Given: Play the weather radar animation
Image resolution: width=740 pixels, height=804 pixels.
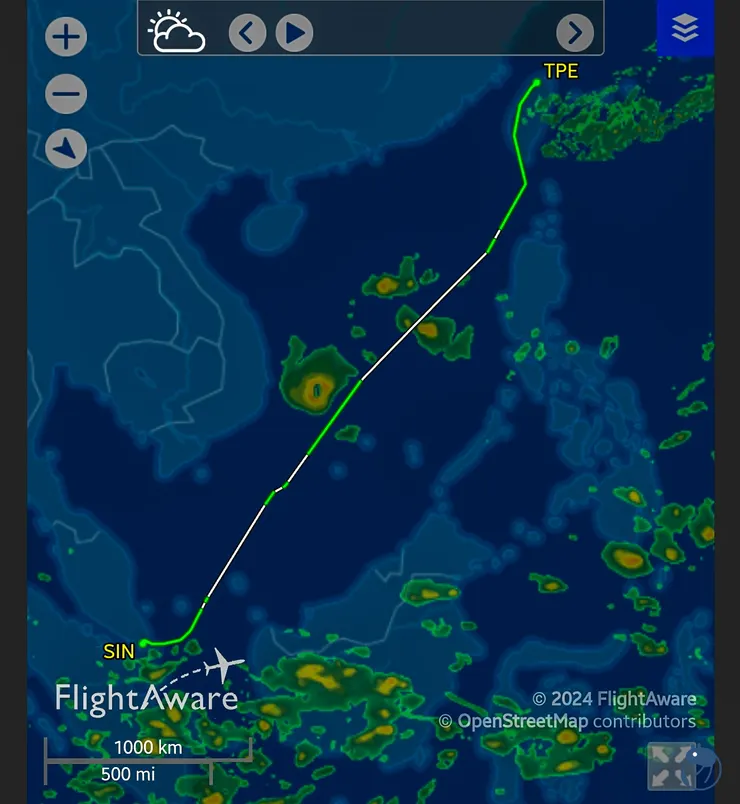Looking at the screenshot, I should tap(294, 33).
